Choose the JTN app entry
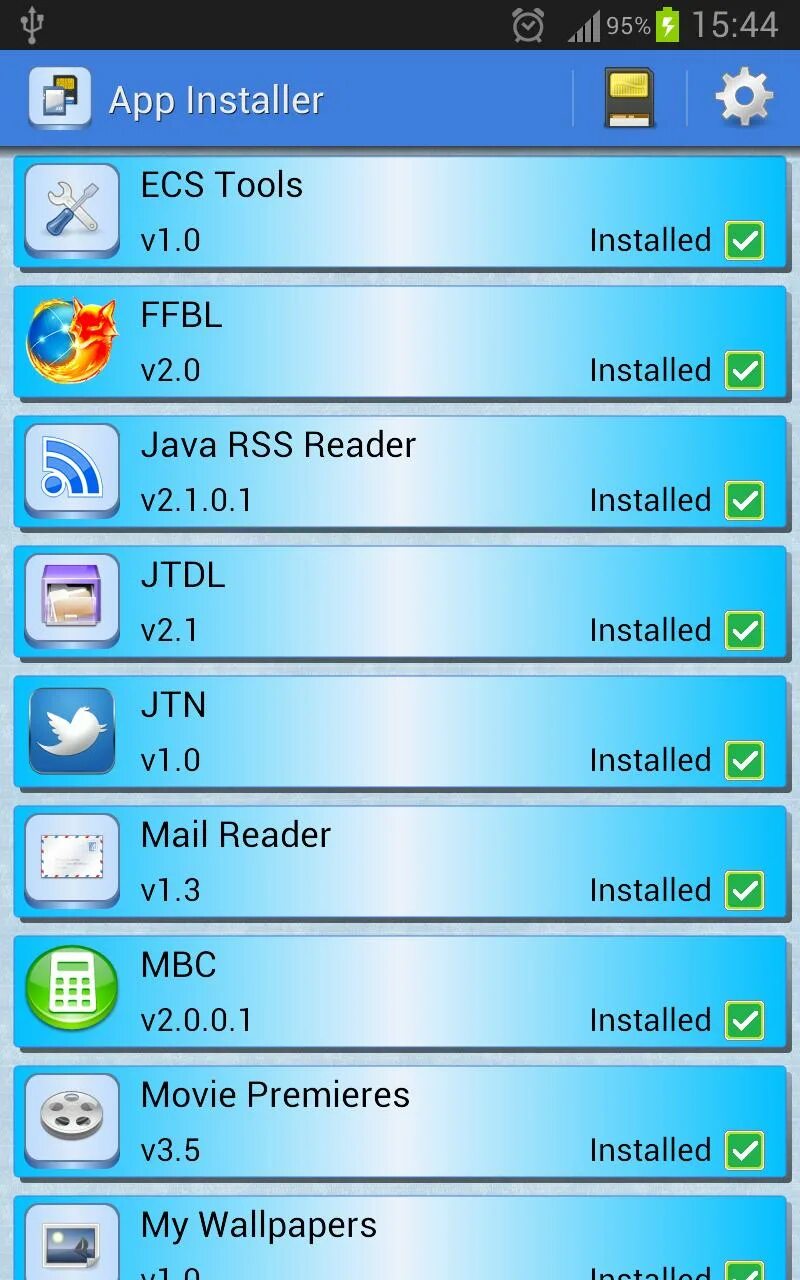This screenshot has height=1280, width=800. [x=400, y=732]
